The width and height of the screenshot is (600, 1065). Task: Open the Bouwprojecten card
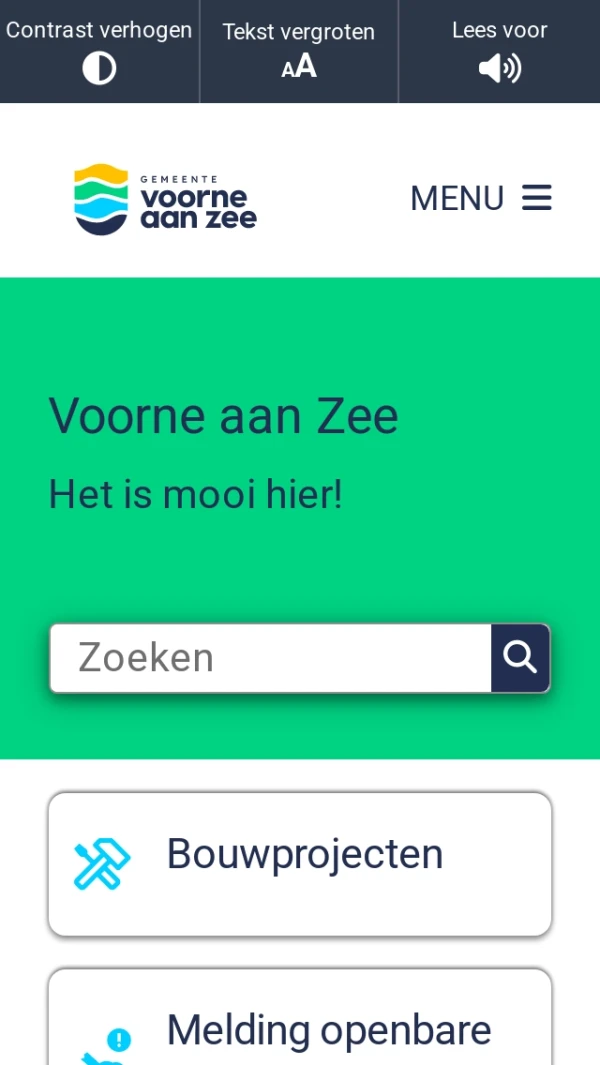[300, 864]
